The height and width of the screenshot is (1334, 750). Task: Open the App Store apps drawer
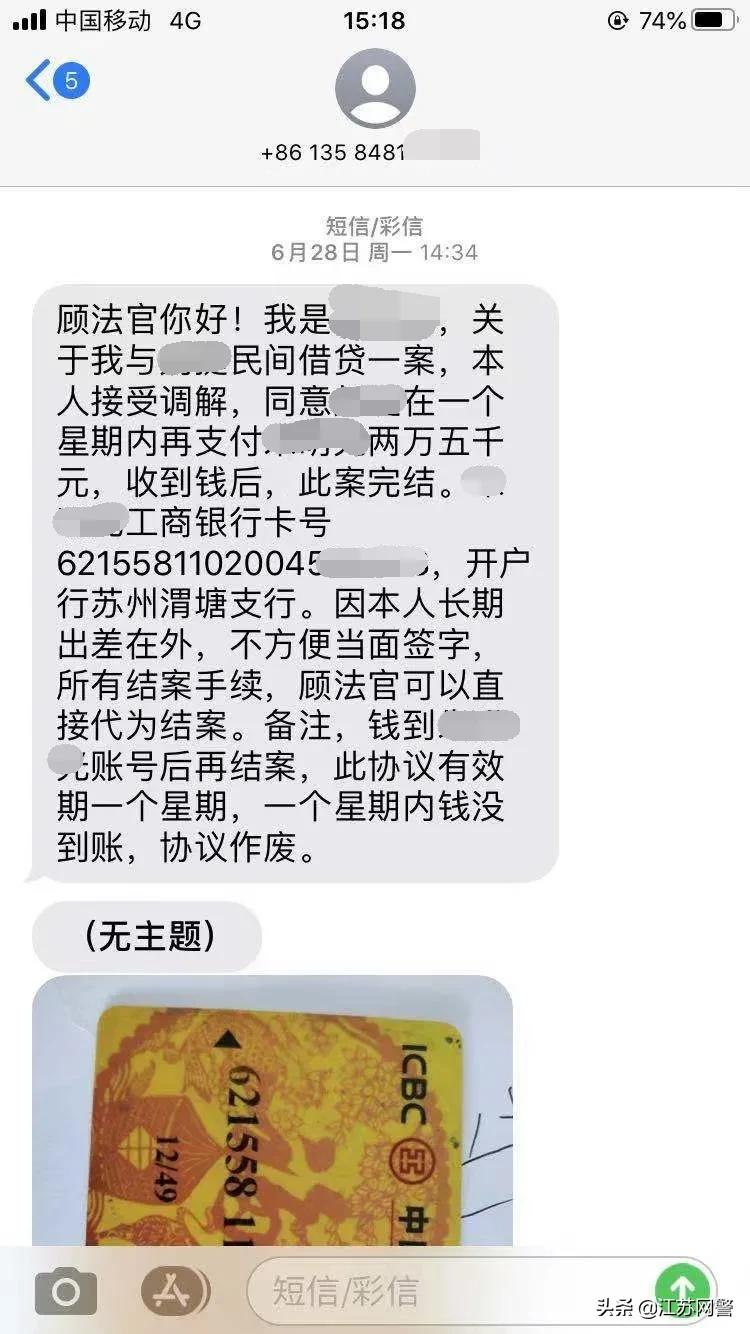(x=174, y=1291)
